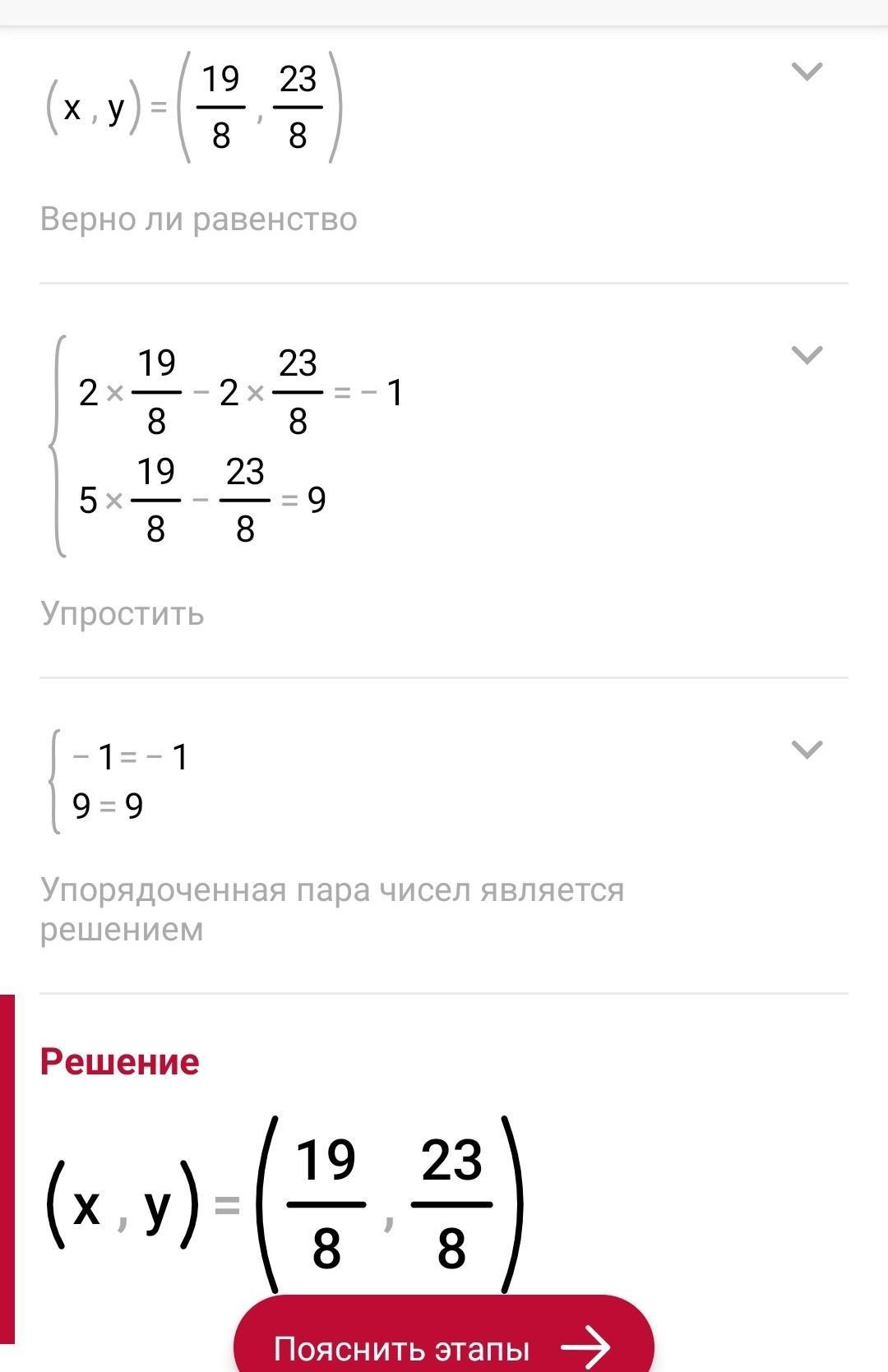Expand the step with (x, y) = (19/8, 23/8)
This screenshot has width=888, height=1372.
[807, 72]
